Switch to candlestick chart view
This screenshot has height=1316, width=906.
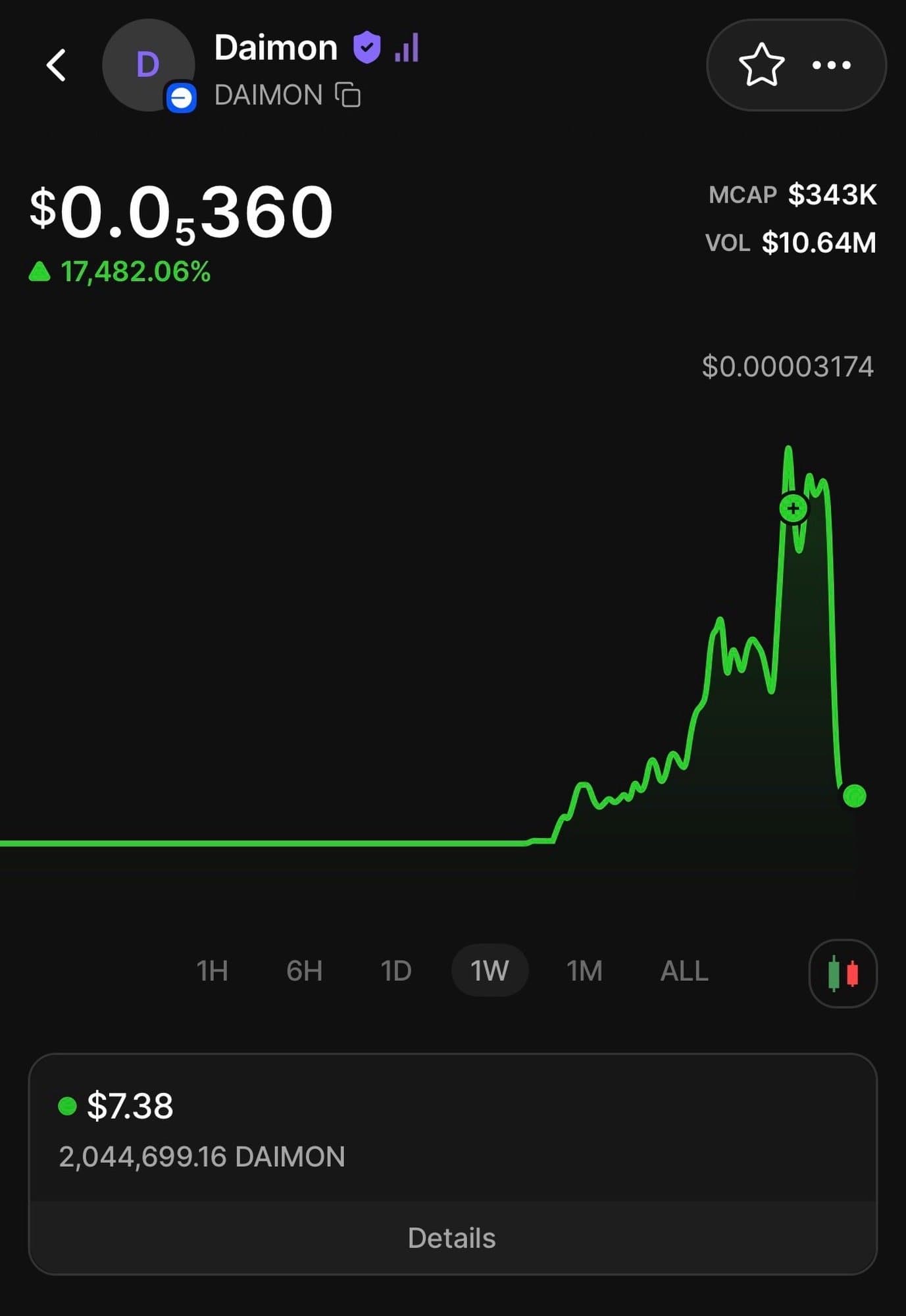(843, 973)
